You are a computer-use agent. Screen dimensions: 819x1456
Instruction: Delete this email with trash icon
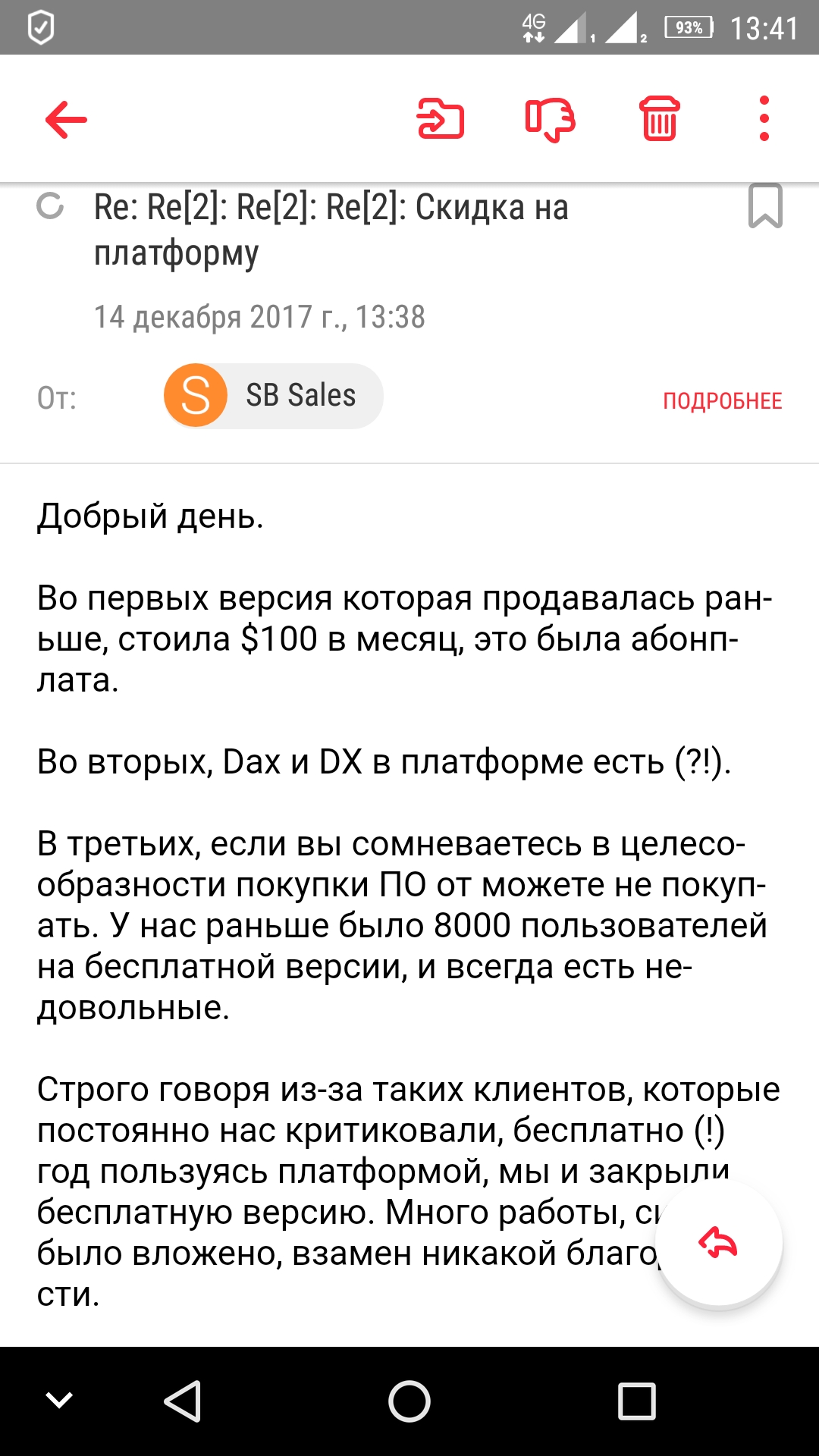pyautogui.click(x=660, y=119)
